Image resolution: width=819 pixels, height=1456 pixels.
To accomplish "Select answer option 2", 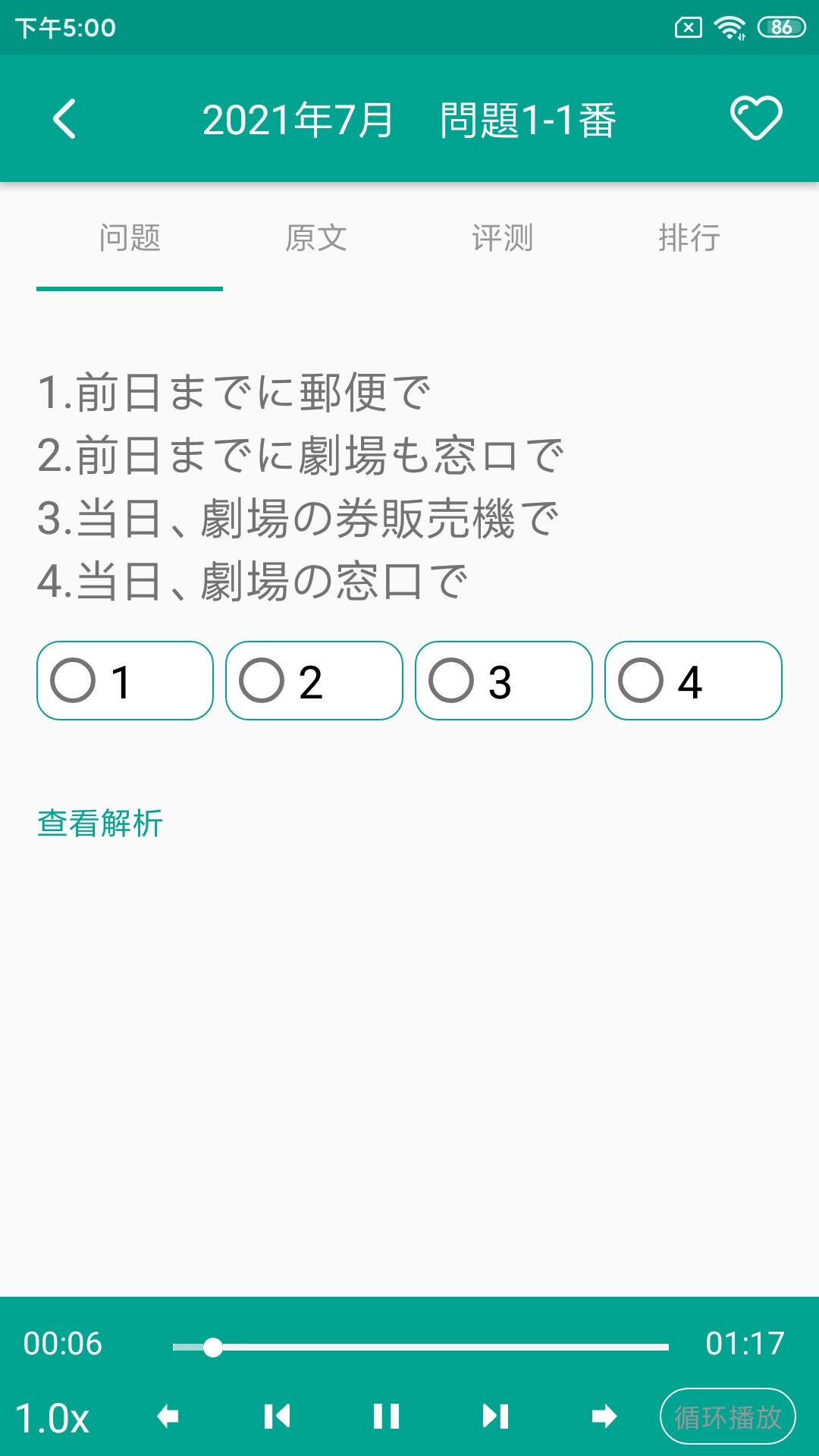I will click(314, 681).
